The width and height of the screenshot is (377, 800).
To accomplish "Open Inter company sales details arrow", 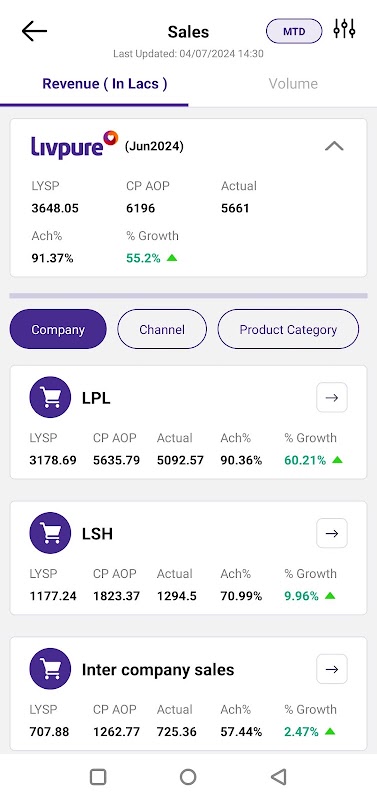I will [x=332, y=669].
